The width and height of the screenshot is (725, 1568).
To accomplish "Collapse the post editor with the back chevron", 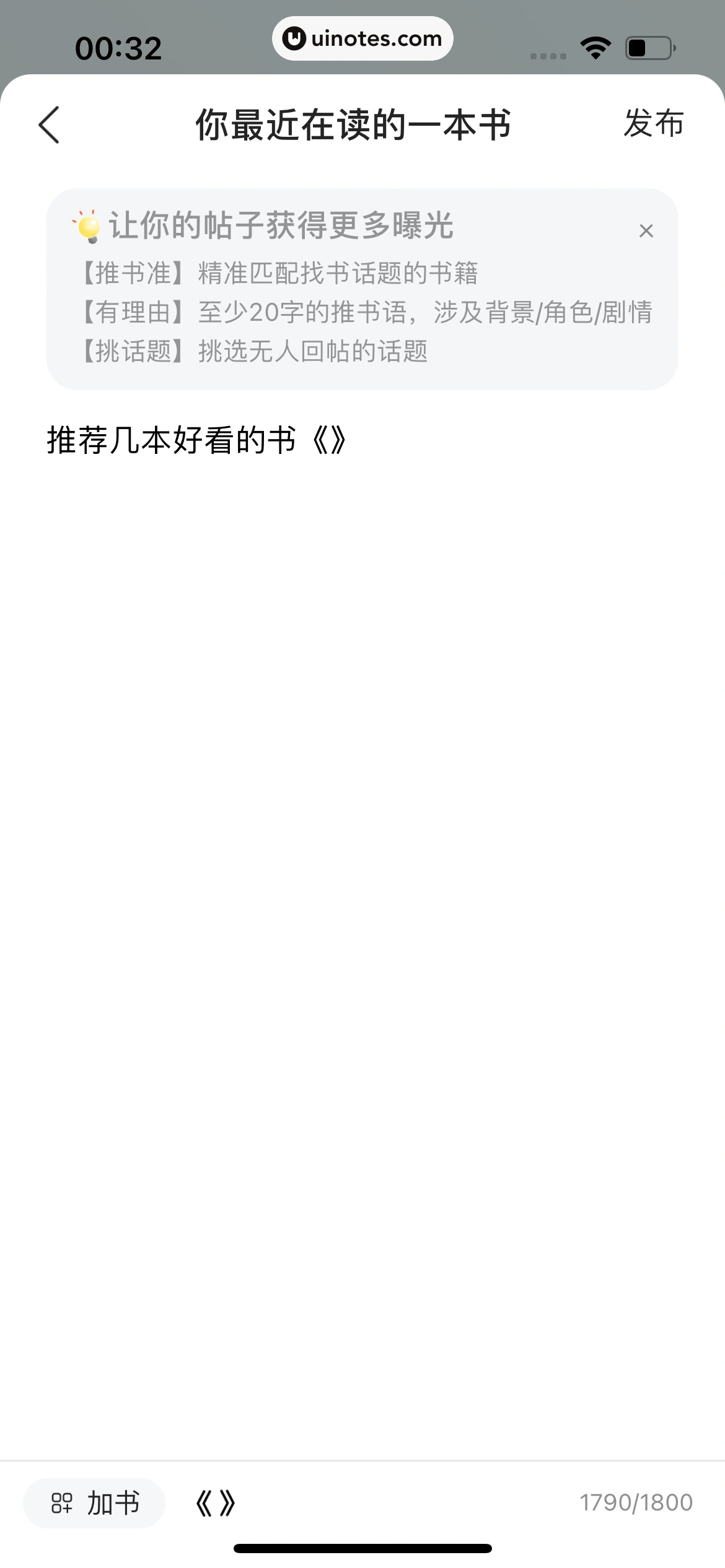I will [x=50, y=123].
